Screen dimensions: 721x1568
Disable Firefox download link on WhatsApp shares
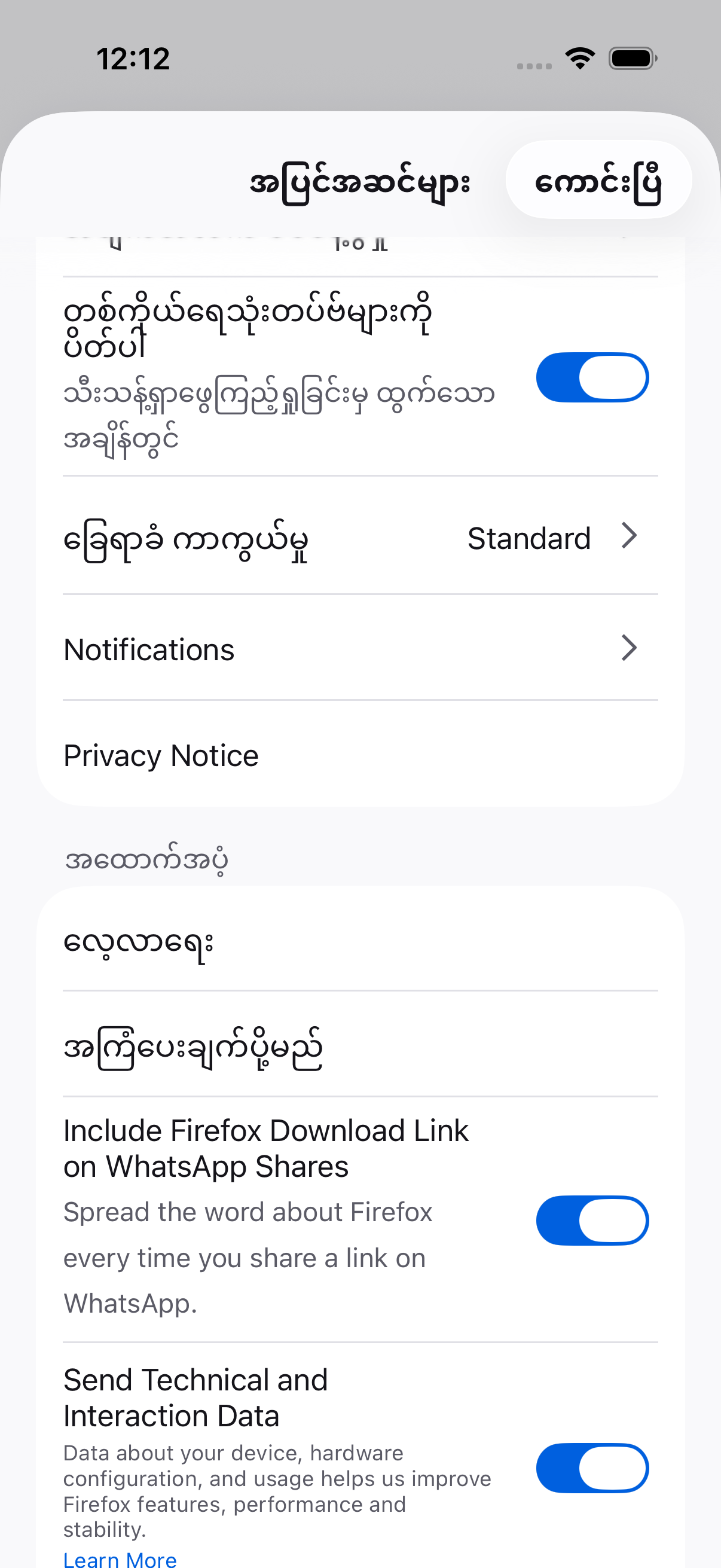tap(591, 1221)
